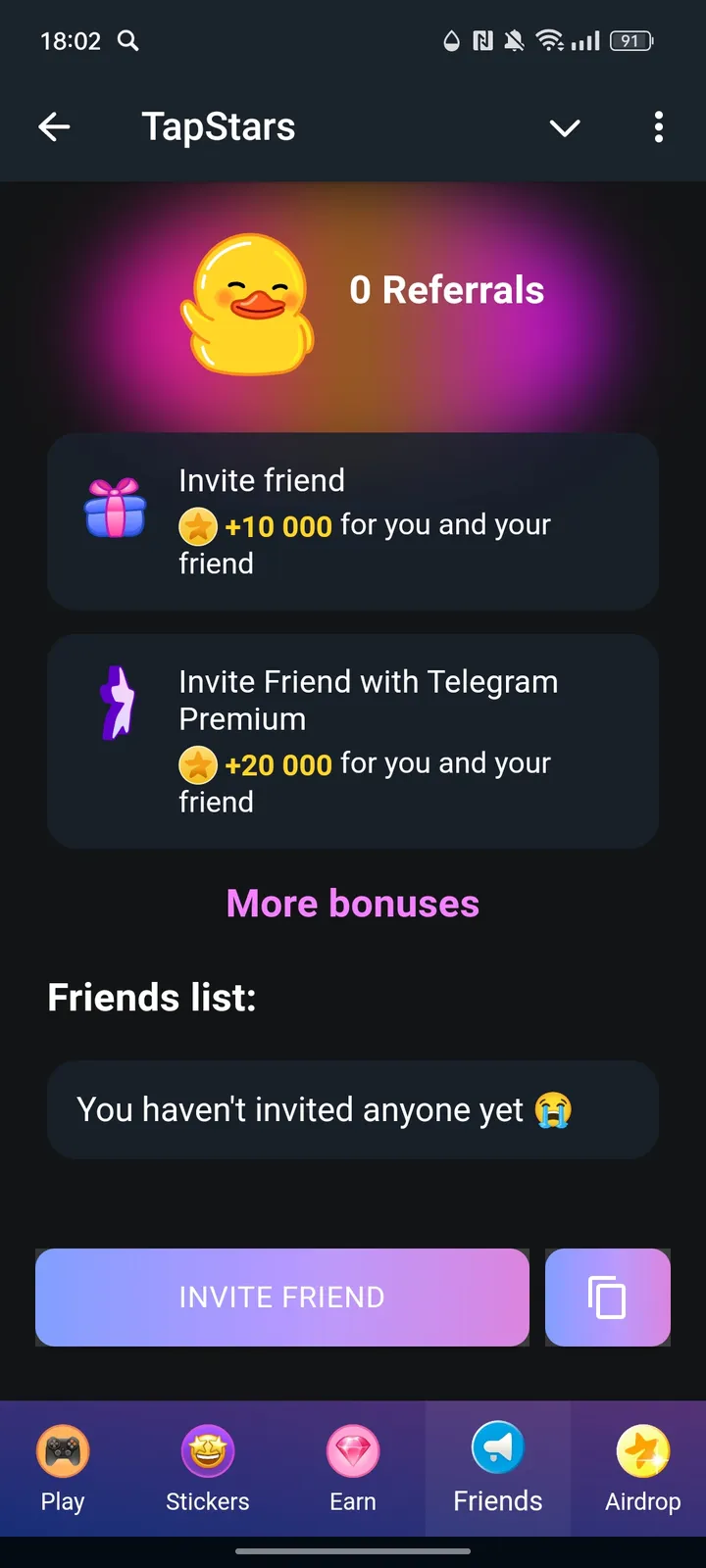Open the Airdrop star icon
706x1568 pixels.
tap(642, 1448)
